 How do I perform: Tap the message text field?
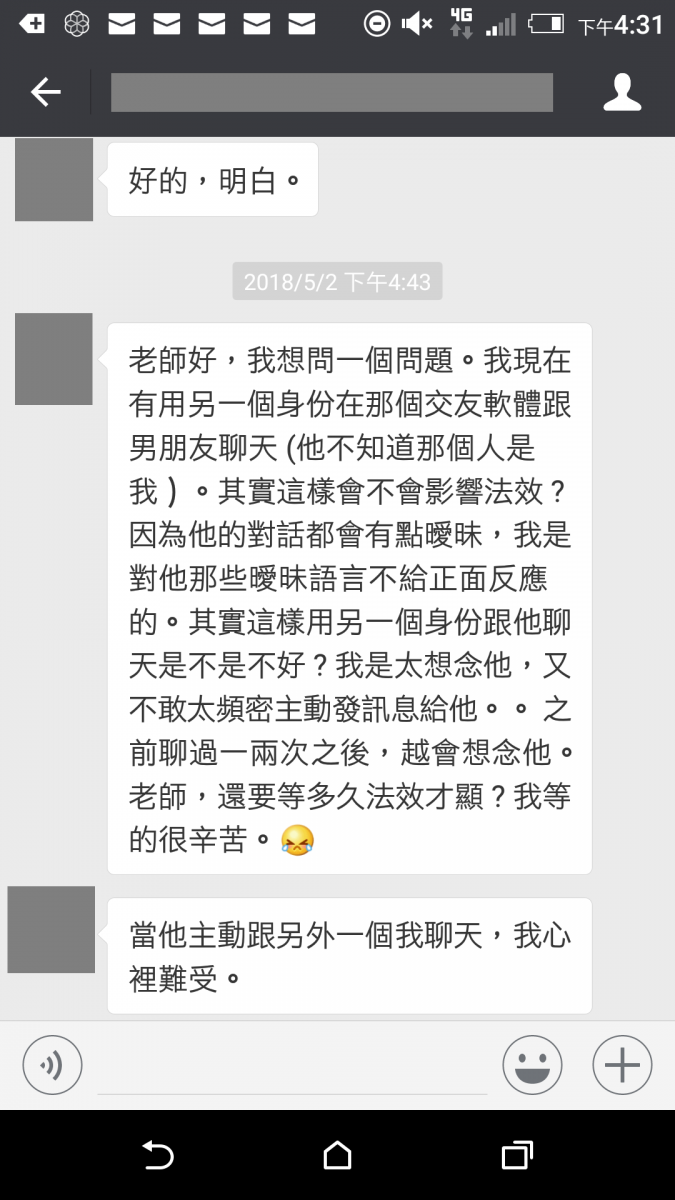(x=292, y=1066)
